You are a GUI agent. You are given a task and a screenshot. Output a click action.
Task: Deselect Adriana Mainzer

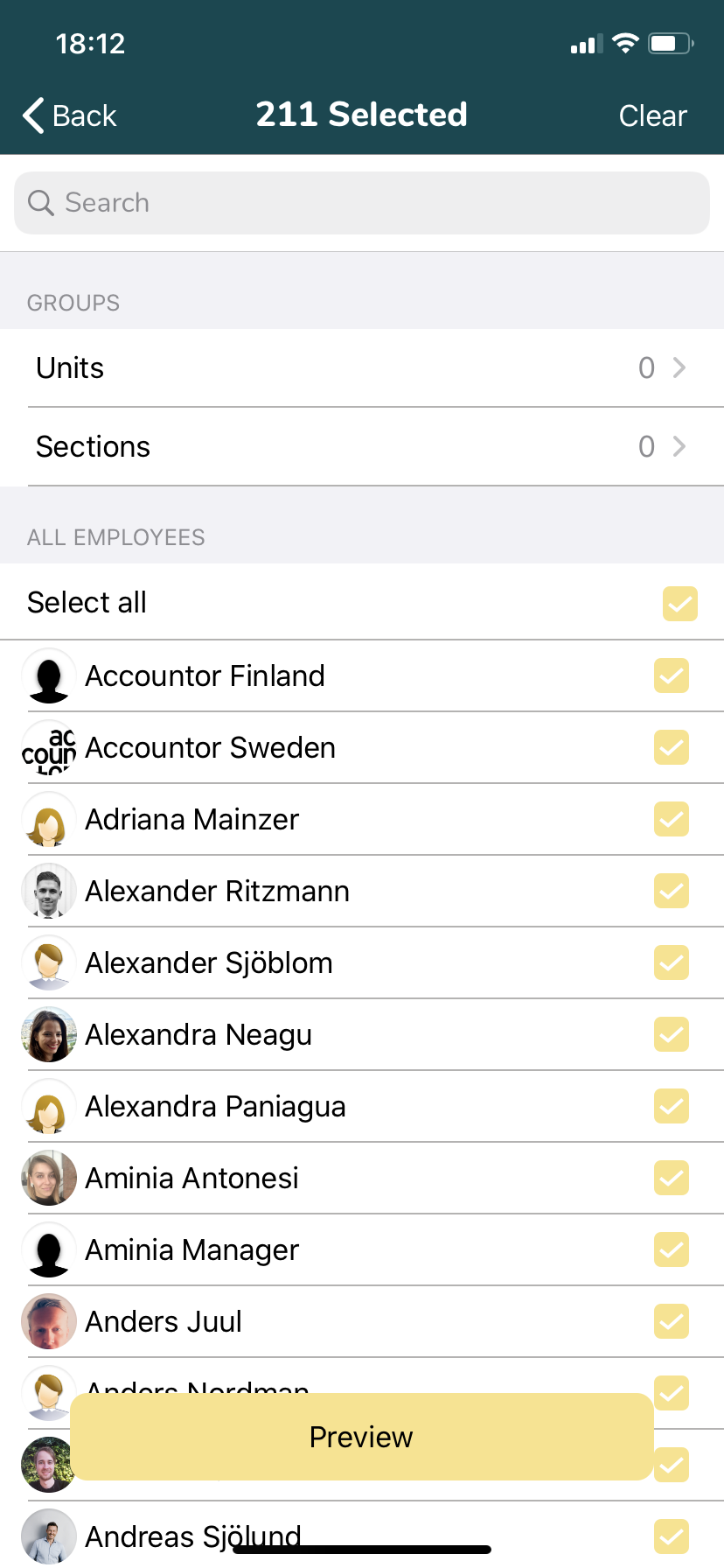tap(672, 819)
